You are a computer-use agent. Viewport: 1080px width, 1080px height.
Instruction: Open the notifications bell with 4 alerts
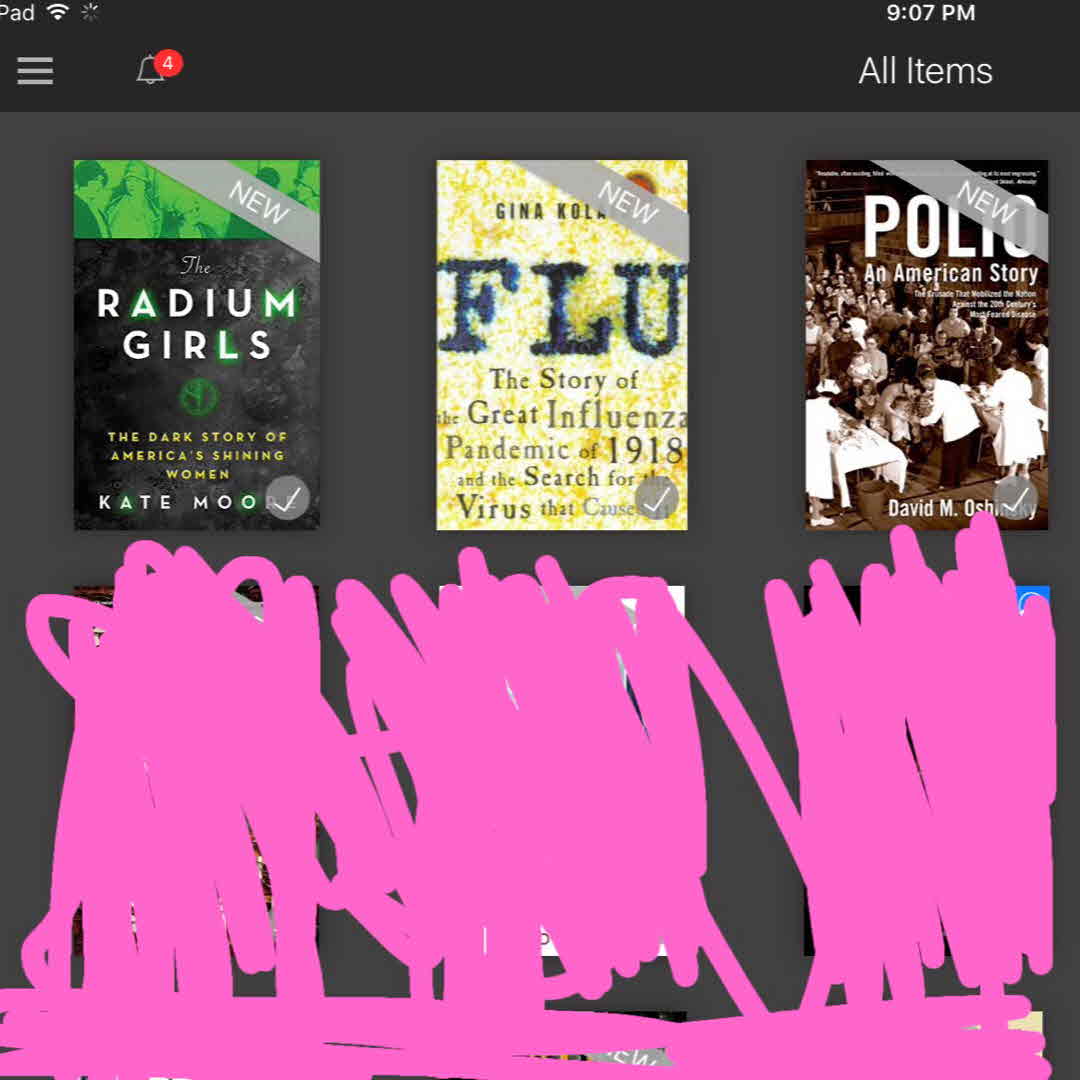coord(153,70)
